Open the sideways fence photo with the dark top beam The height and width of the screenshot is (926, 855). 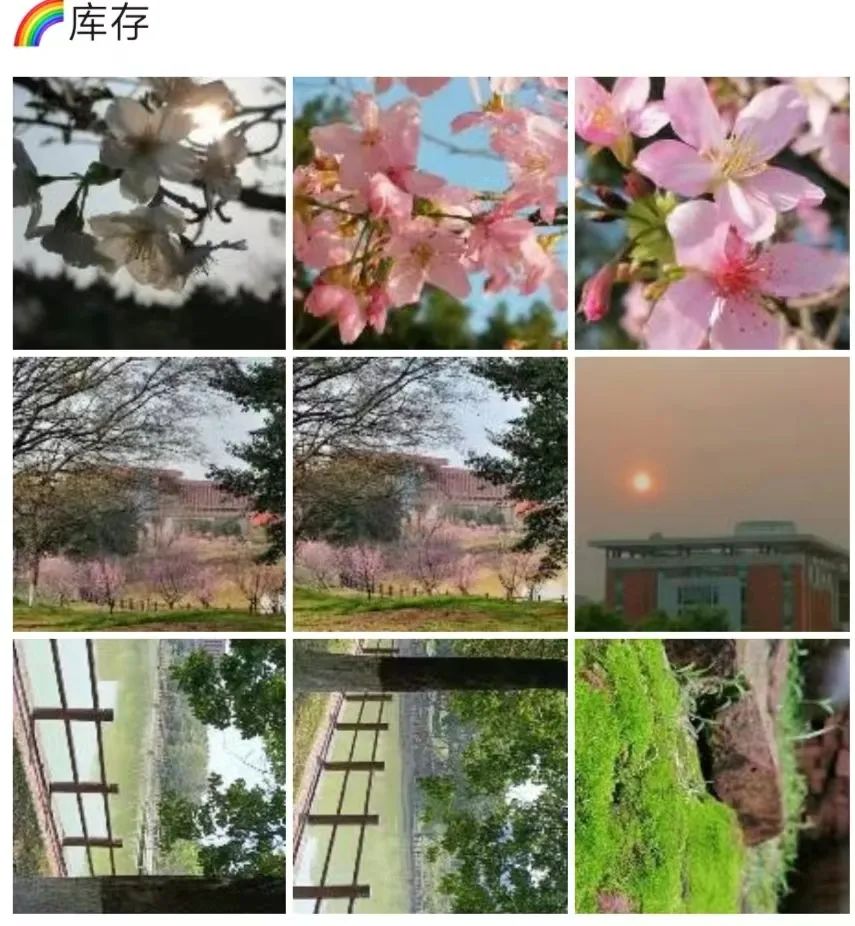click(430, 776)
